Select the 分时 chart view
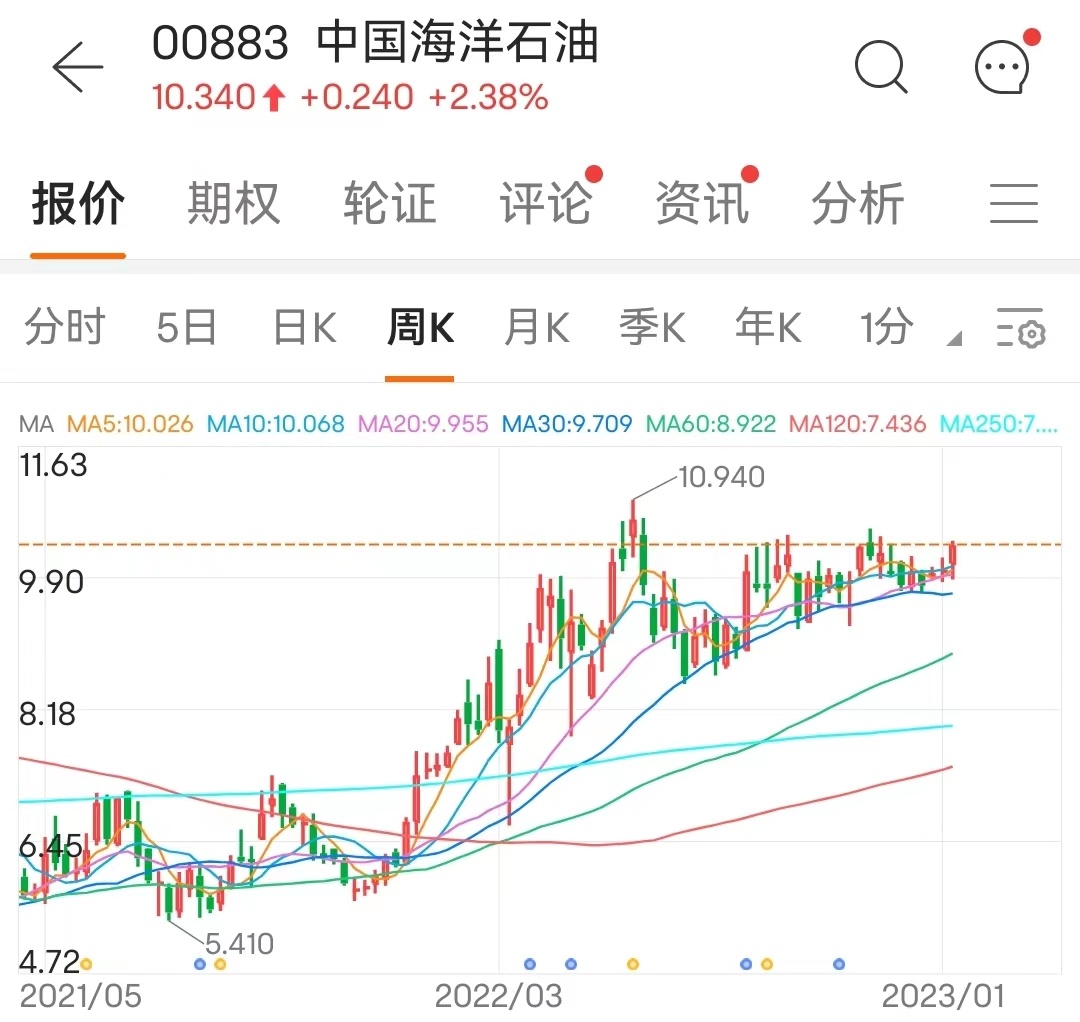Viewport: 1080px width, 1022px height. 65,327
